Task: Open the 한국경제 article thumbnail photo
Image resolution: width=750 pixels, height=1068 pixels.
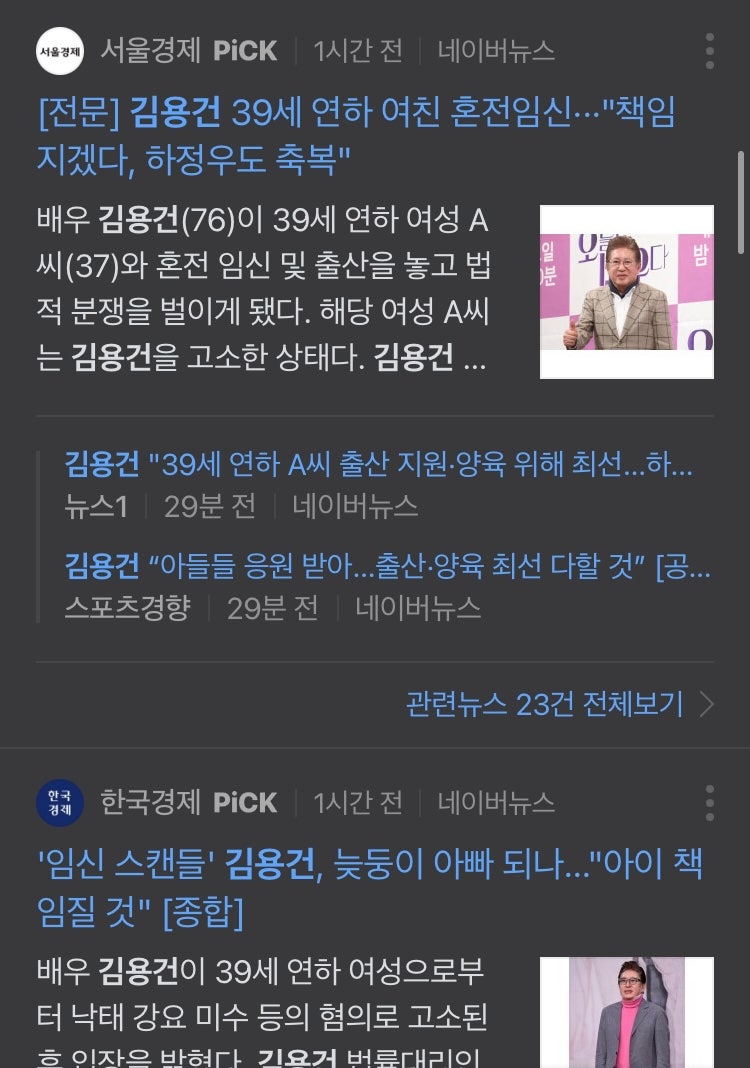Action: 627,1013
